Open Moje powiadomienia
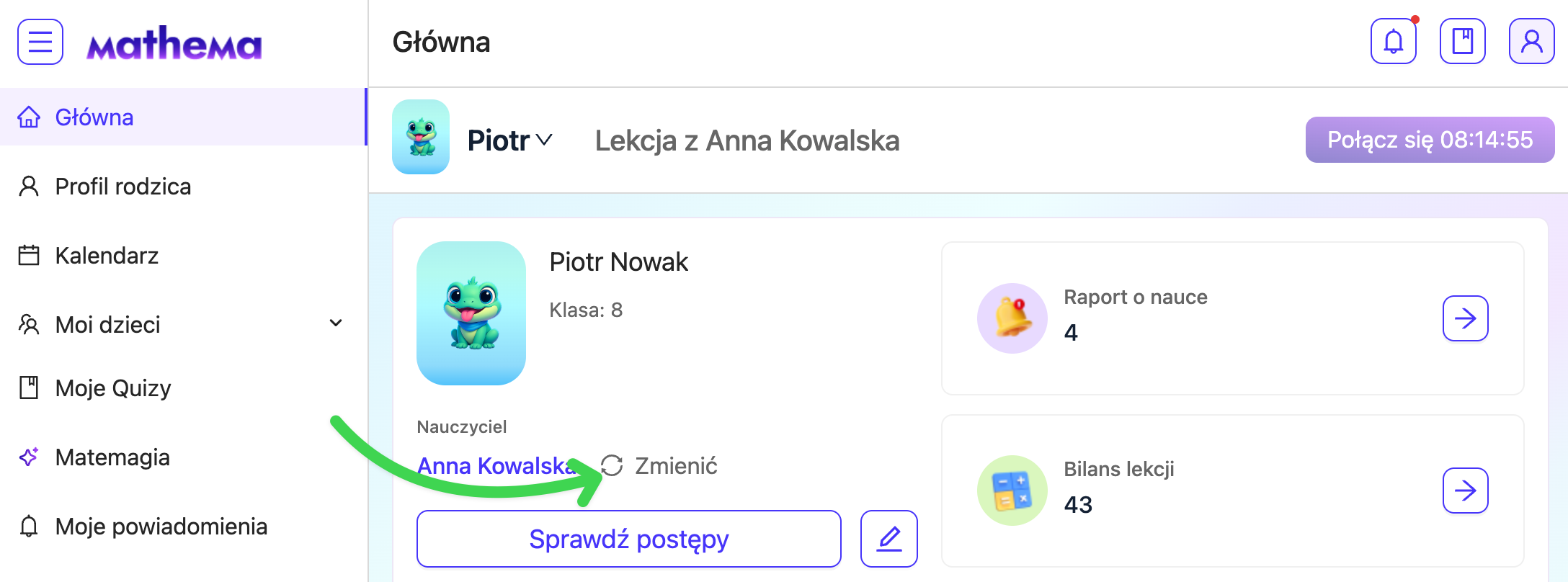The image size is (1568, 582). [161, 527]
